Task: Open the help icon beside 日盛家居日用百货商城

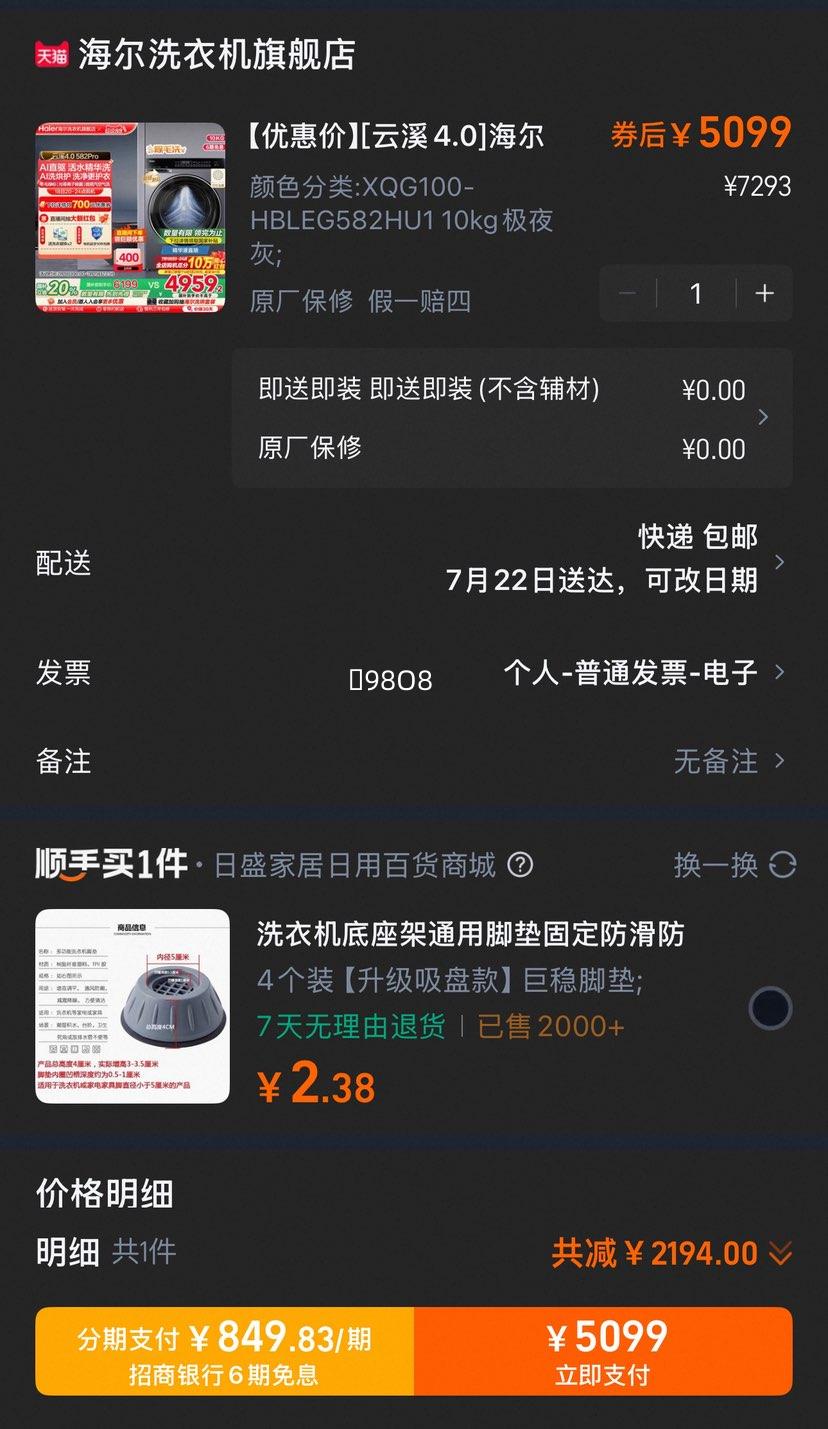Action: (x=520, y=864)
